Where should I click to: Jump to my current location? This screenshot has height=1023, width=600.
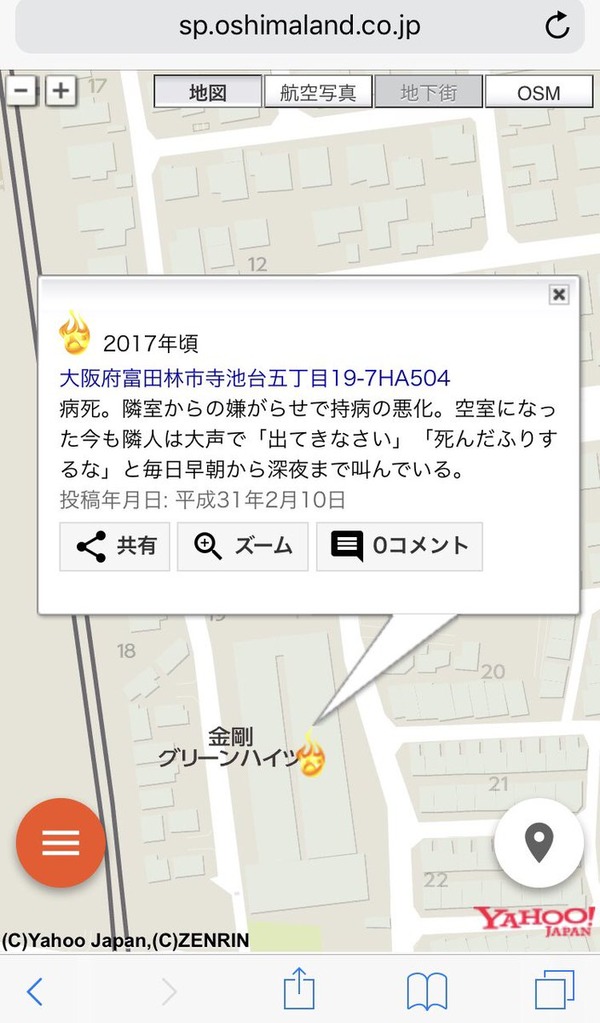539,843
